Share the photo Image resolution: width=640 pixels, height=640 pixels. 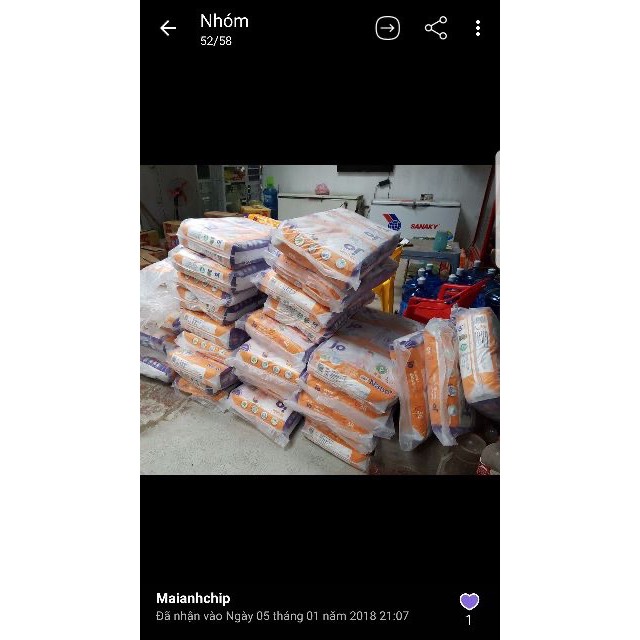[436, 29]
